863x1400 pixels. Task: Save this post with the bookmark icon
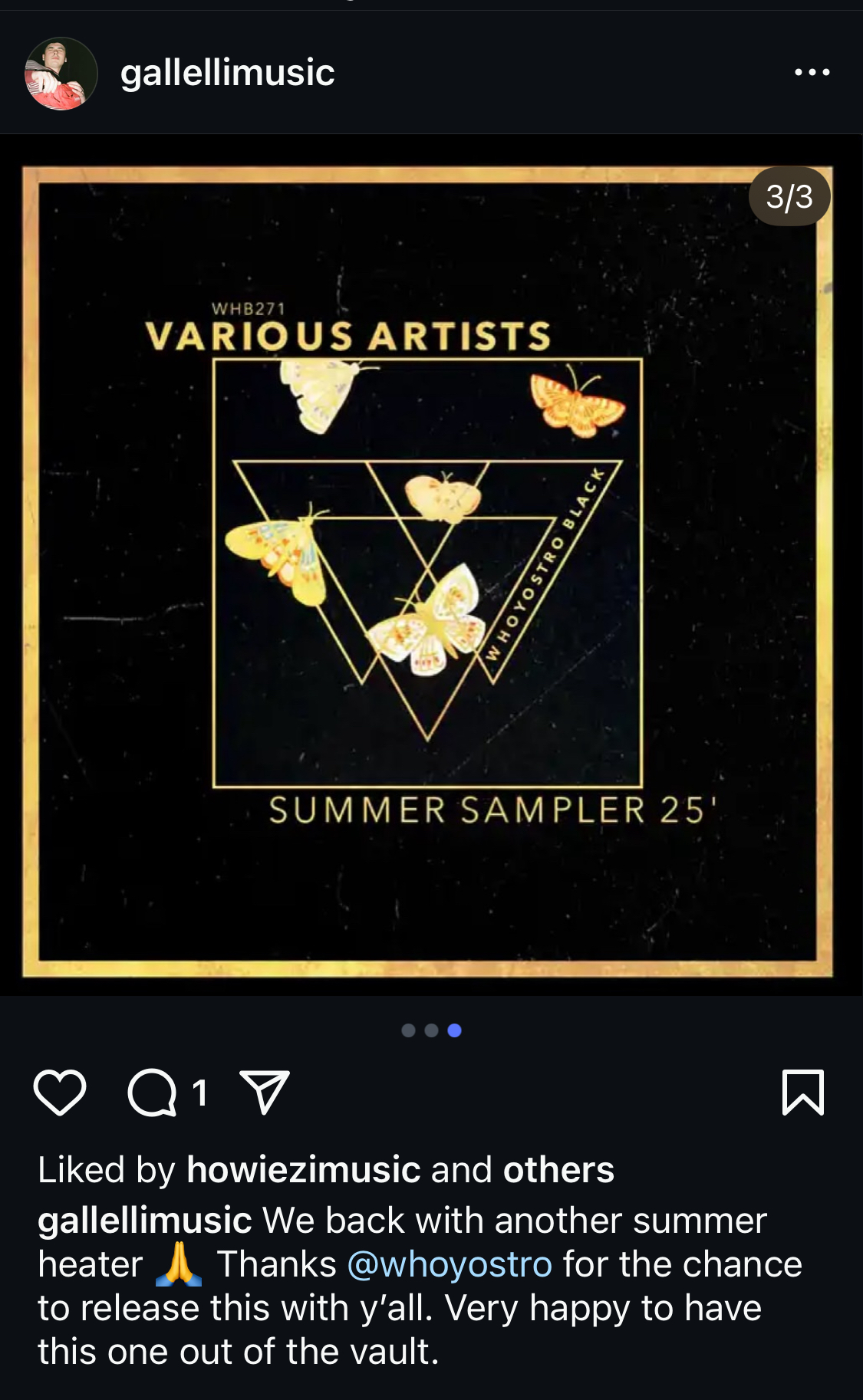pyautogui.click(x=802, y=1092)
